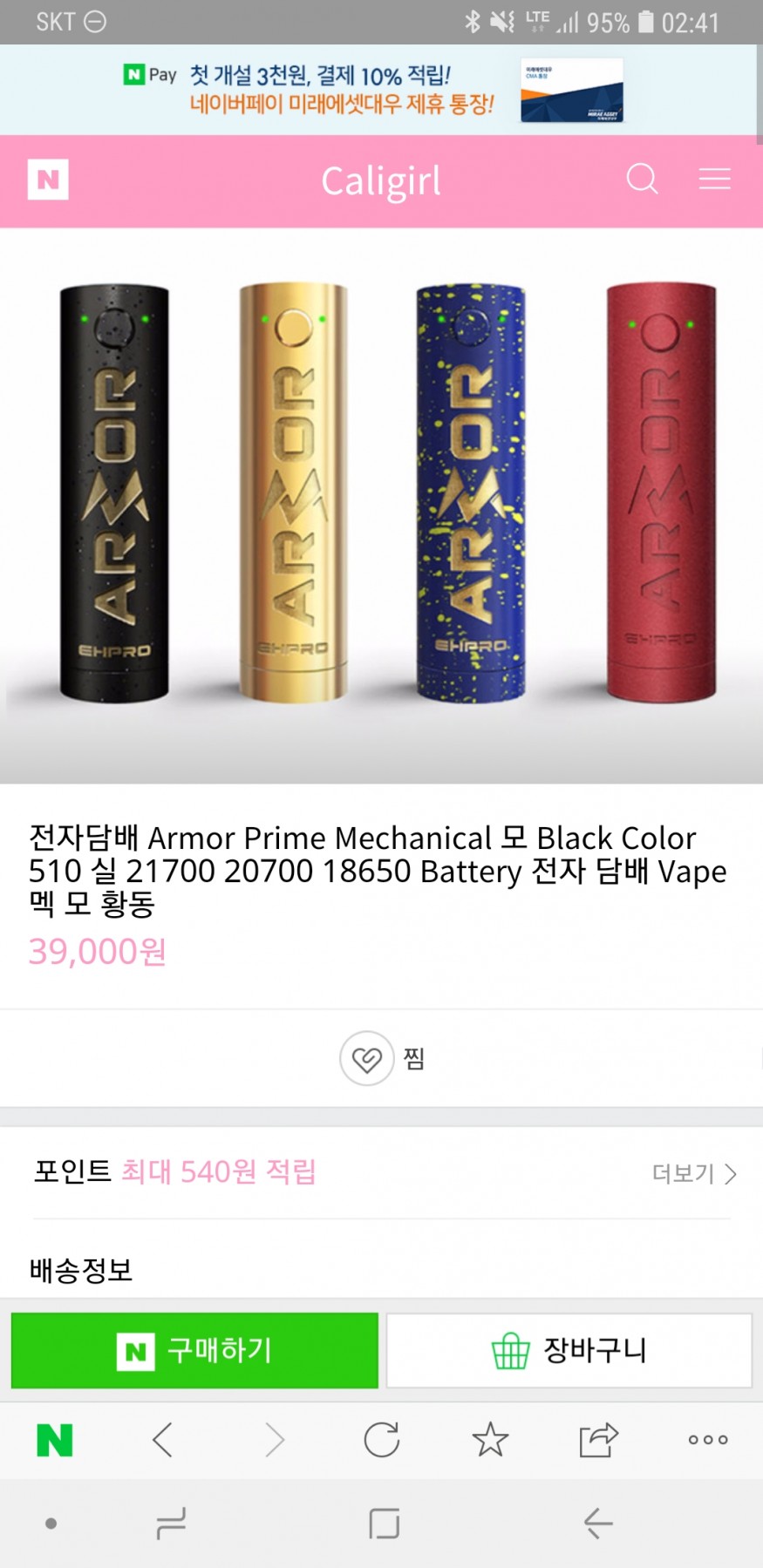The width and height of the screenshot is (763, 1568).
Task: Open the browser's more options dots
Action: [707, 1440]
